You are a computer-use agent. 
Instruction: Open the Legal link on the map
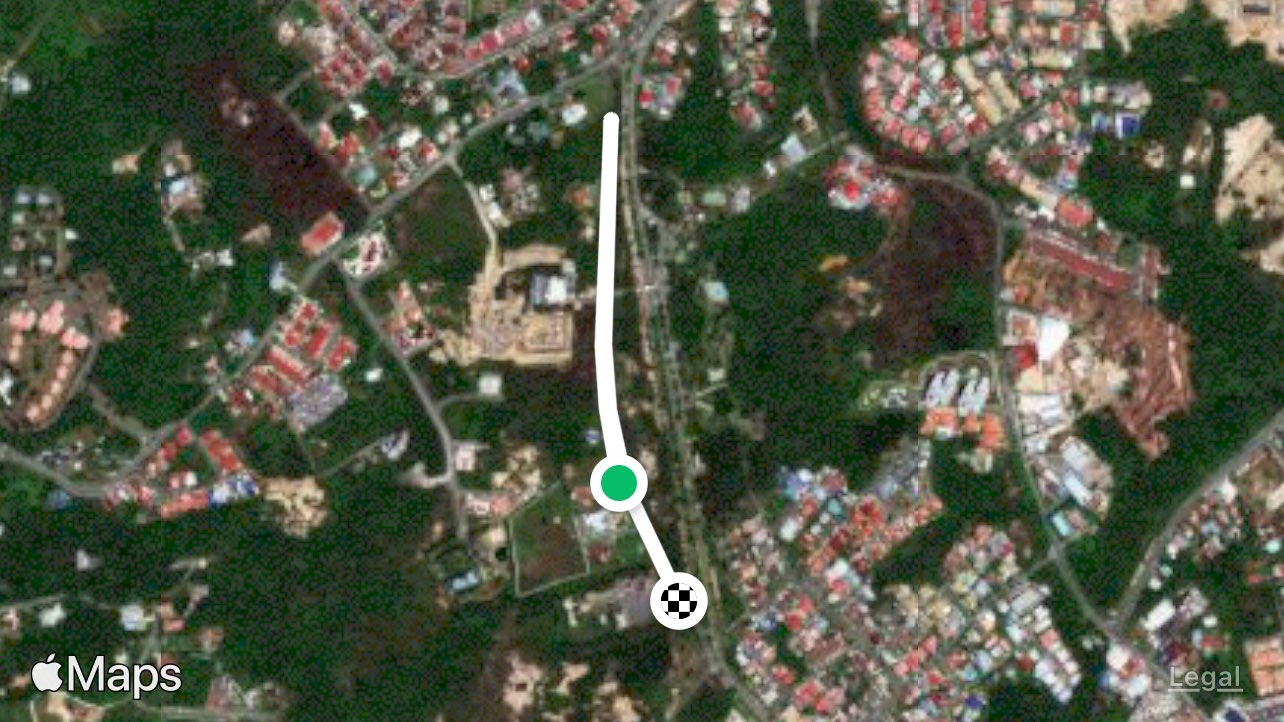coord(1205,678)
